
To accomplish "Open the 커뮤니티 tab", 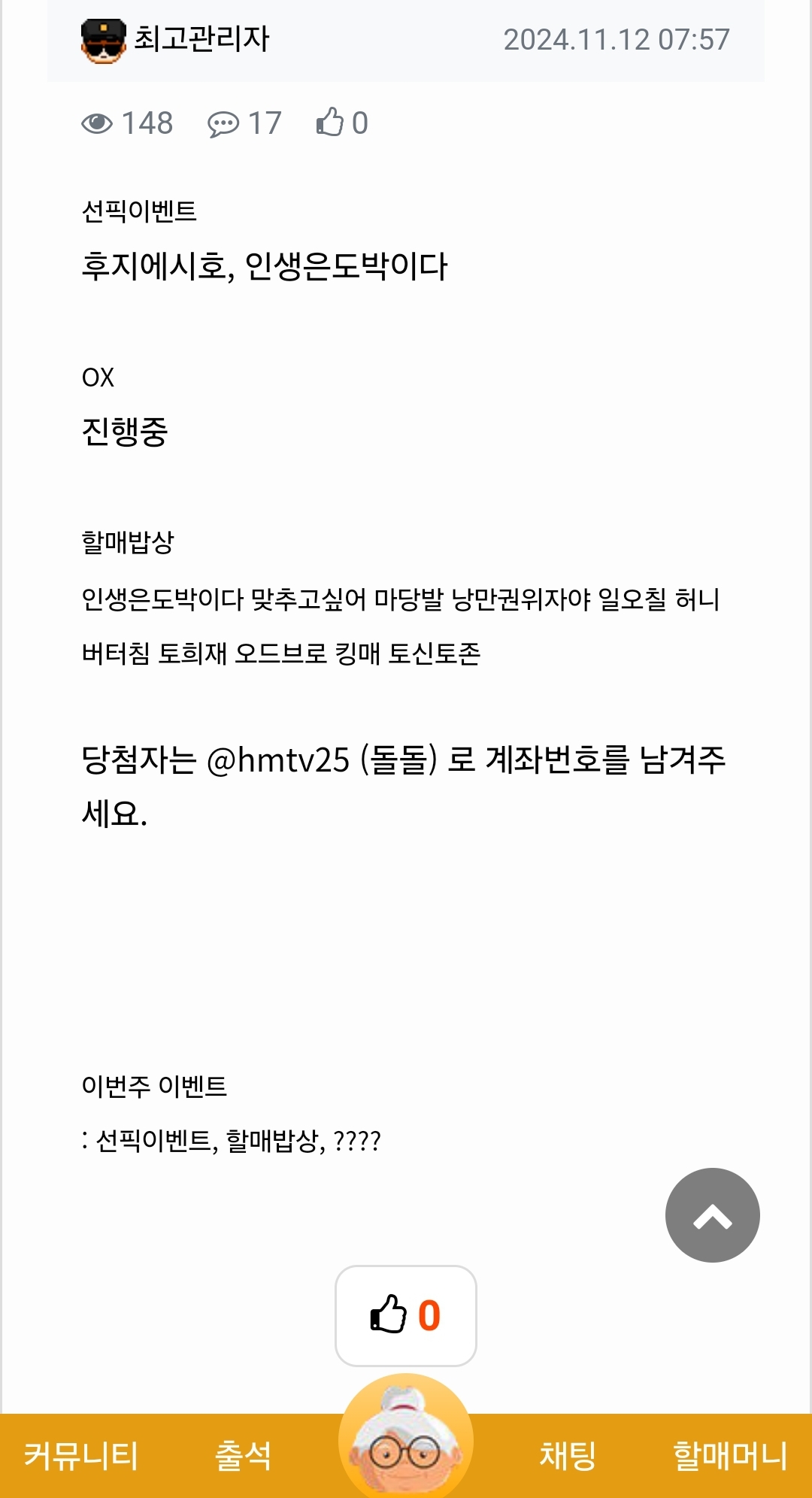I will pos(81,1456).
